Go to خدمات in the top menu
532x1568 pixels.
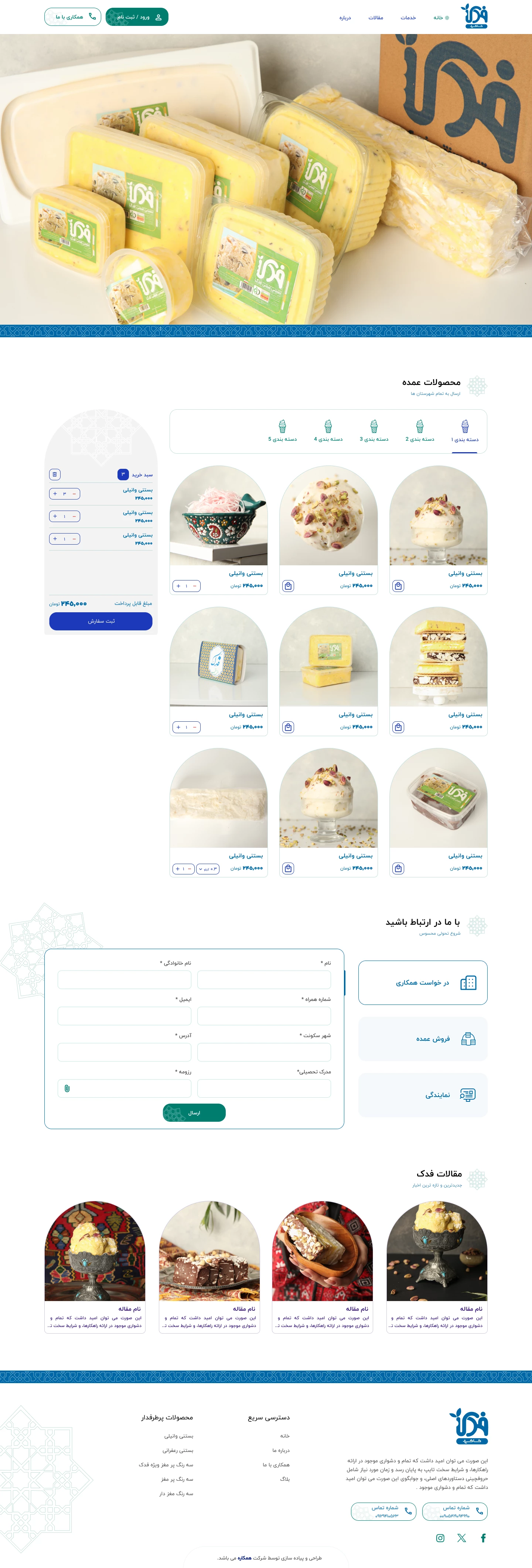click(408, 18)
